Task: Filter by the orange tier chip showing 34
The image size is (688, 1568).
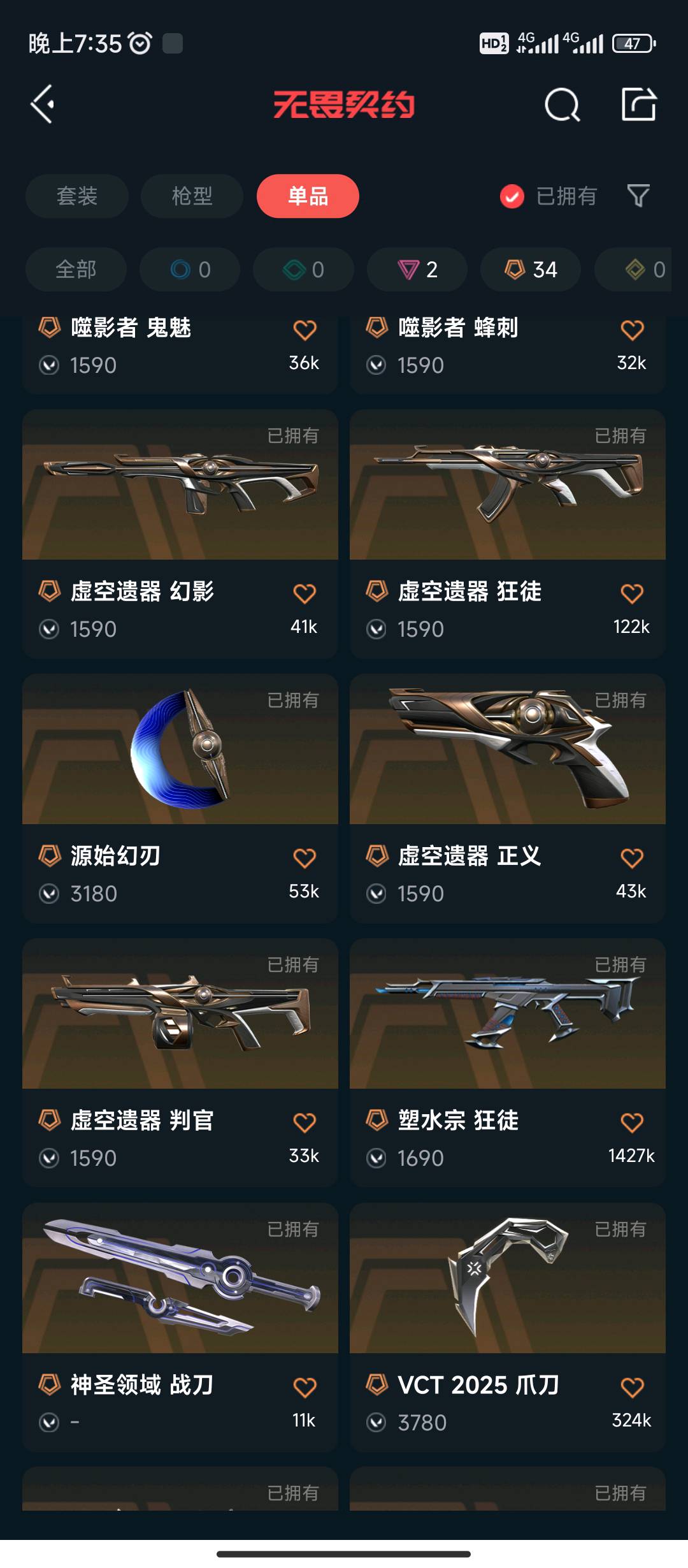Action: point(531,269)
